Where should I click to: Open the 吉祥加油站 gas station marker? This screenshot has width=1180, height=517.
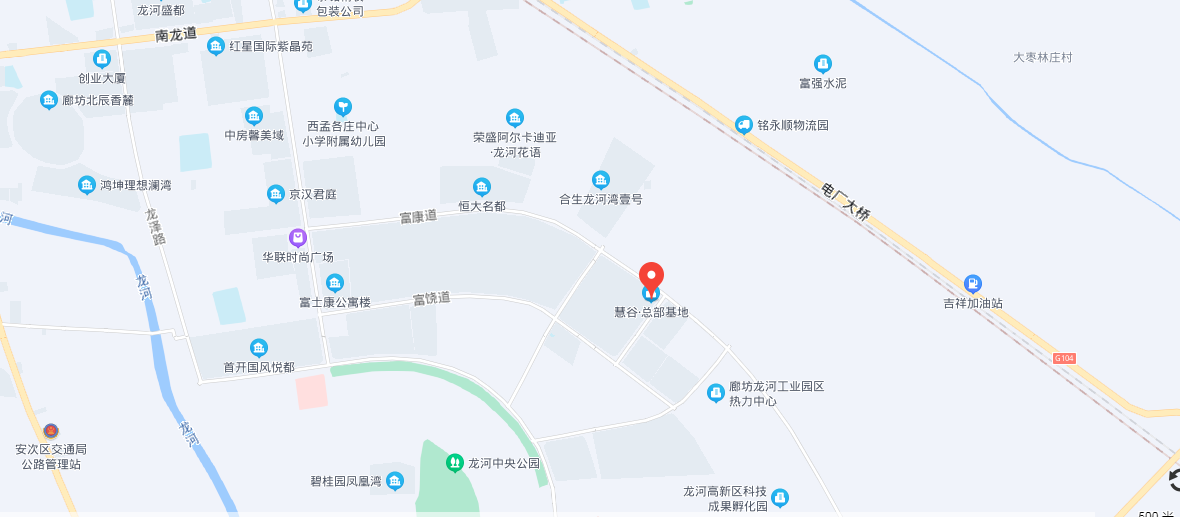click(x=973, y=283)
